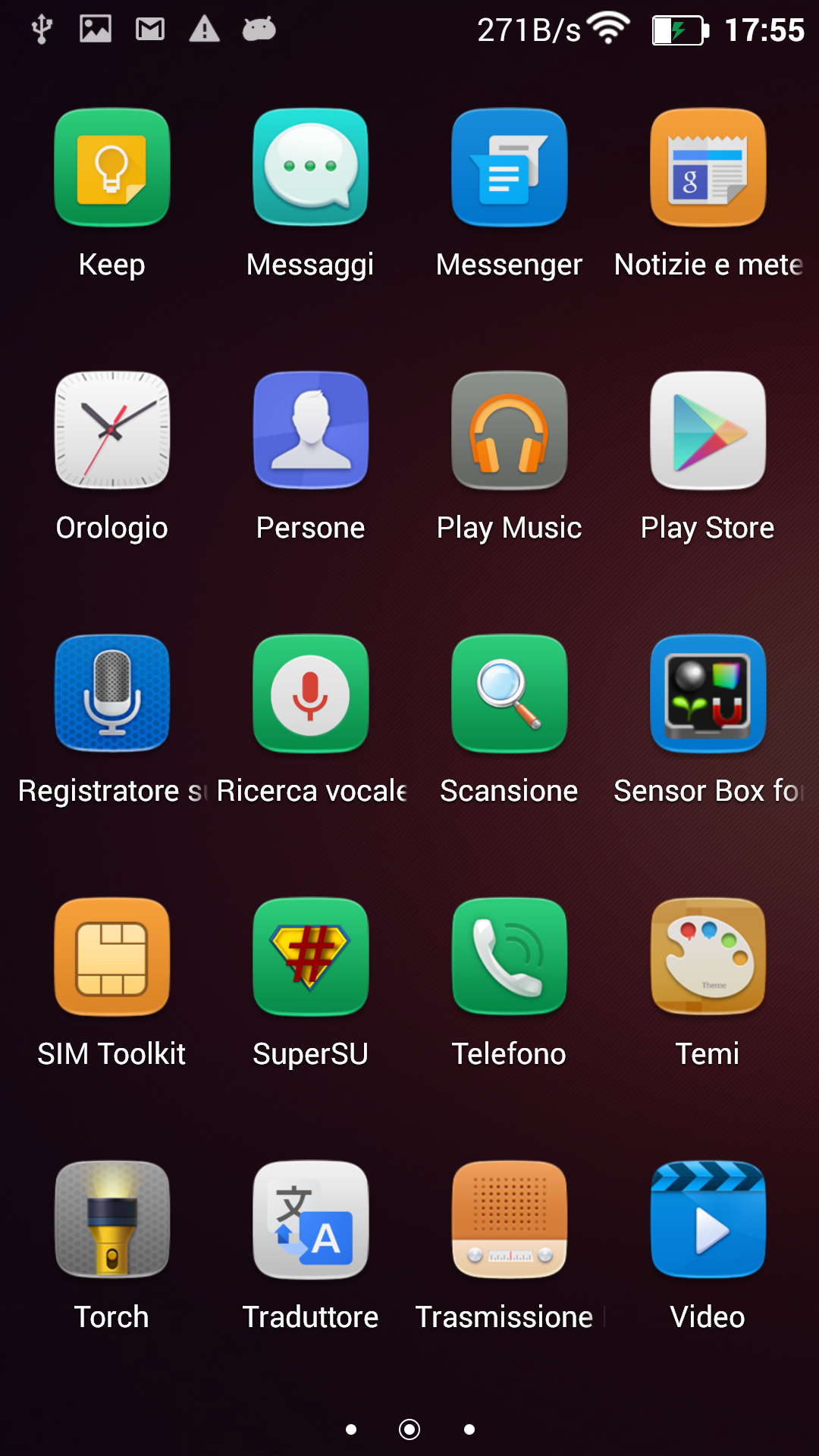Launch the Sensor Box app
The width and height of the screenshot is (819, 1456).
click(708, 693)
